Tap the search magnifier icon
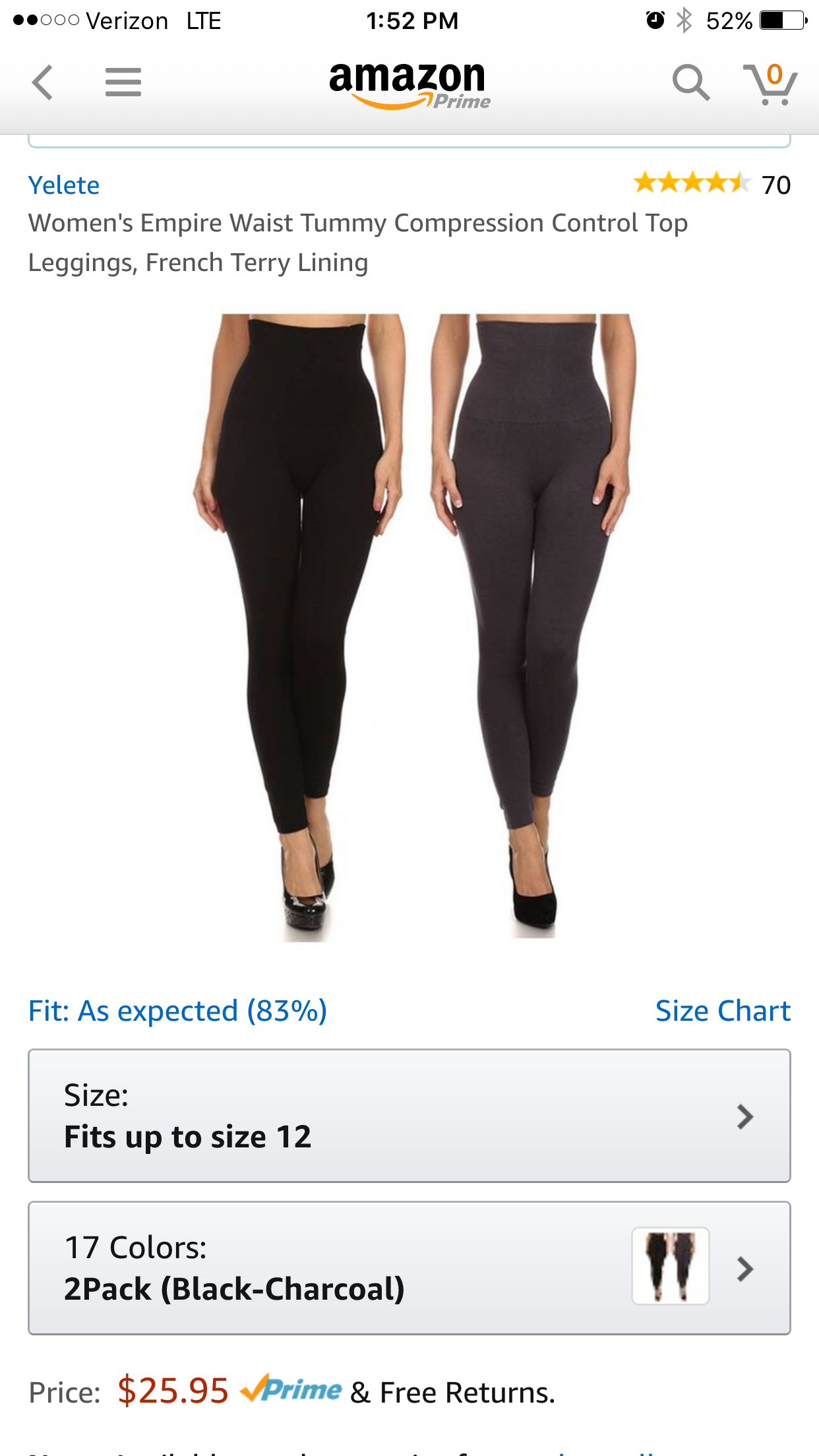 (690, 82)
